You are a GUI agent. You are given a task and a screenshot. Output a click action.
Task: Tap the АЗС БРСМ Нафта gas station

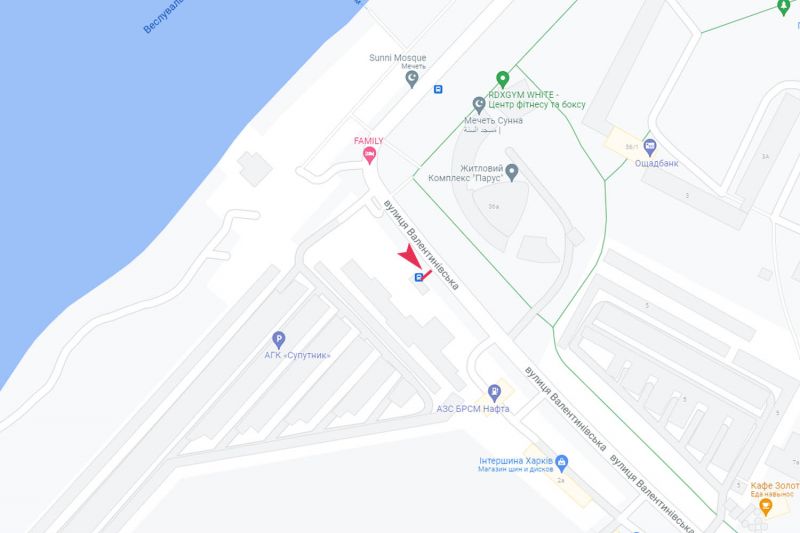(x=493, y=391)
